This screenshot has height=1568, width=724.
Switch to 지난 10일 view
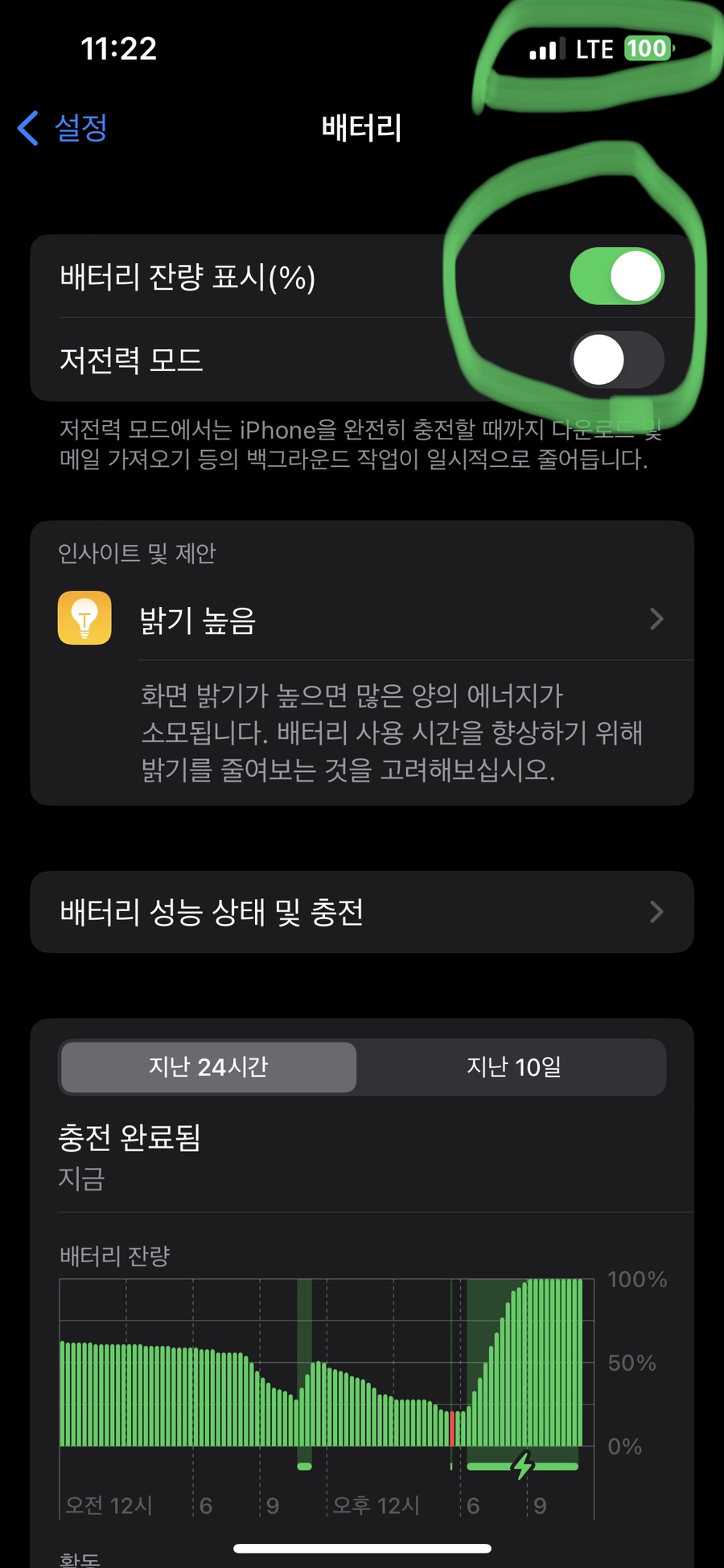pyautogui.click(x=513, y=1067)
